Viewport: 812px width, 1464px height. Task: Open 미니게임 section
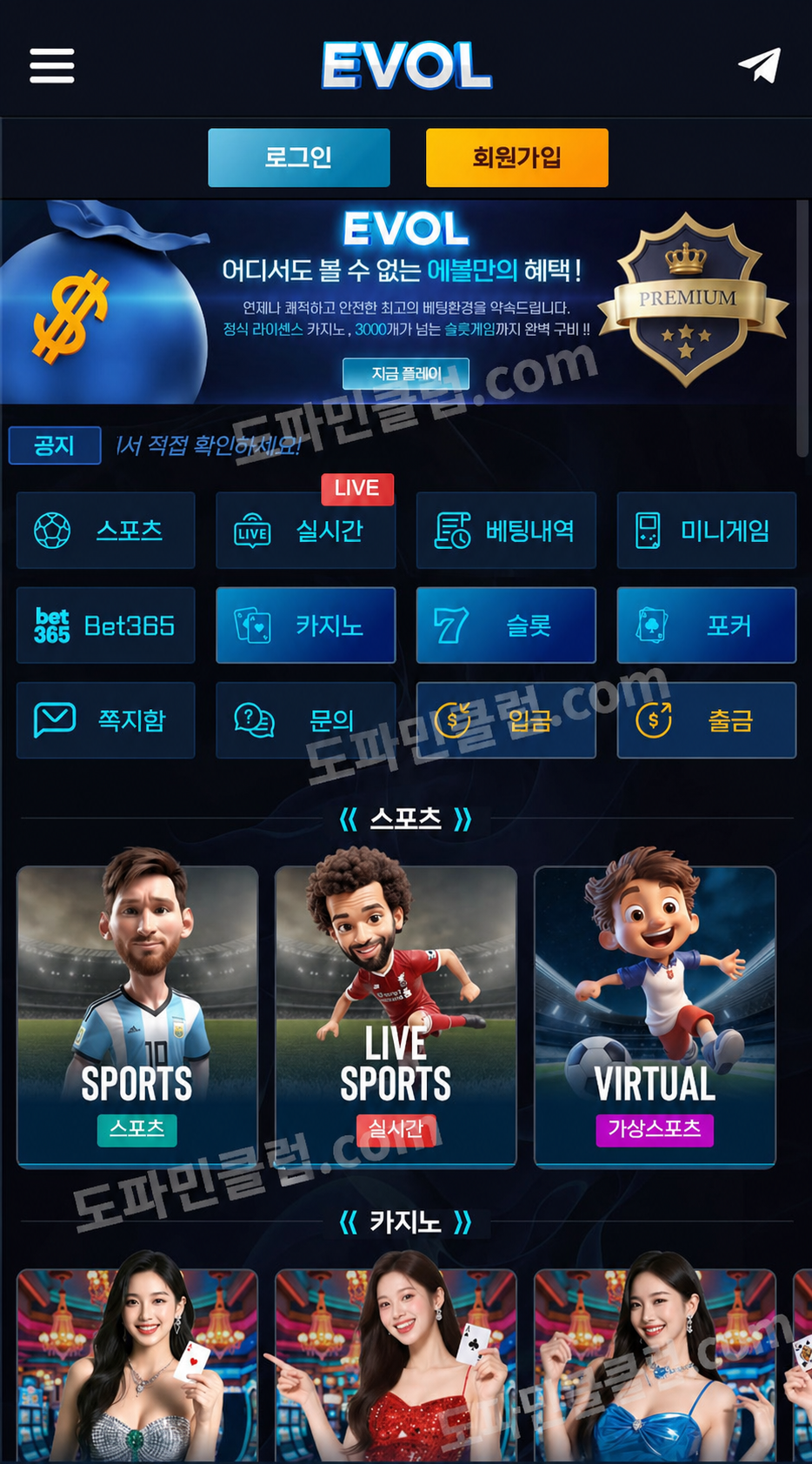(706, 531)
